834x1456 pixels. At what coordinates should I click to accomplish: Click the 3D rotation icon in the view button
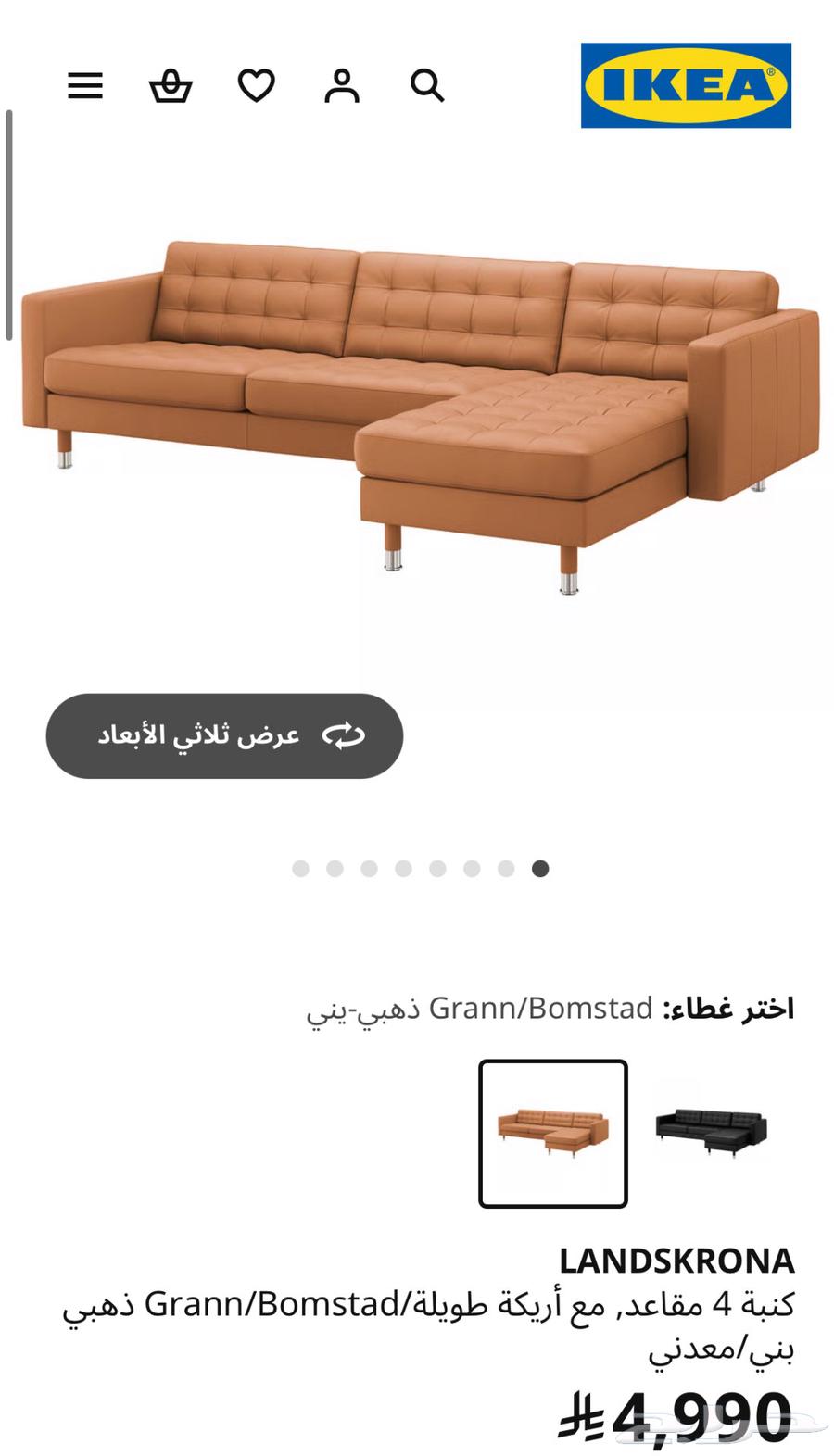[x=343, y=735]
